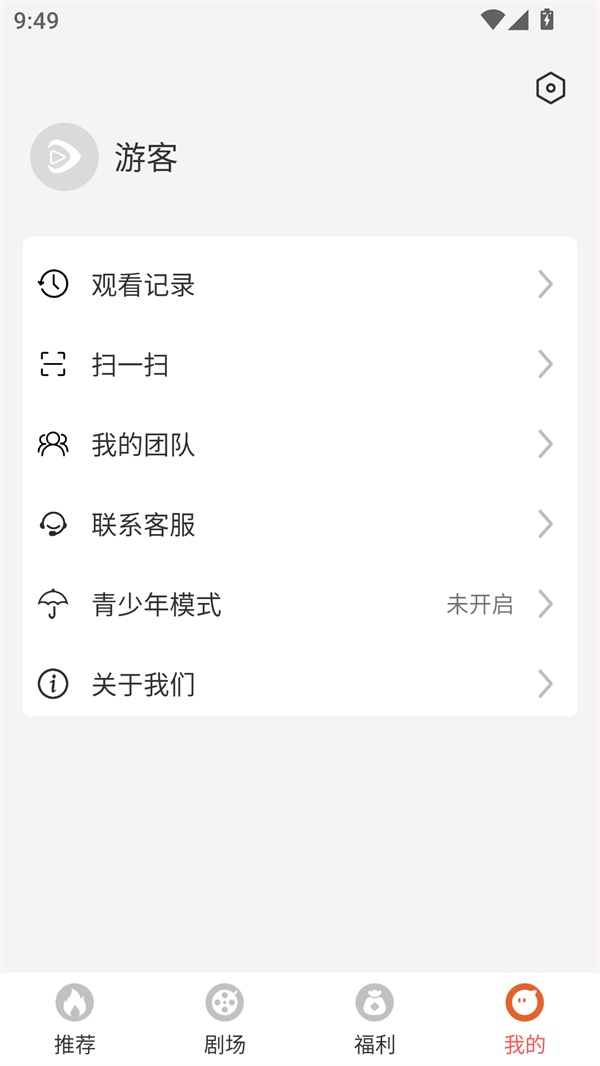600x1066 pixels.
Task: Open 青少年模式 settings
Action: pos(300,605)
